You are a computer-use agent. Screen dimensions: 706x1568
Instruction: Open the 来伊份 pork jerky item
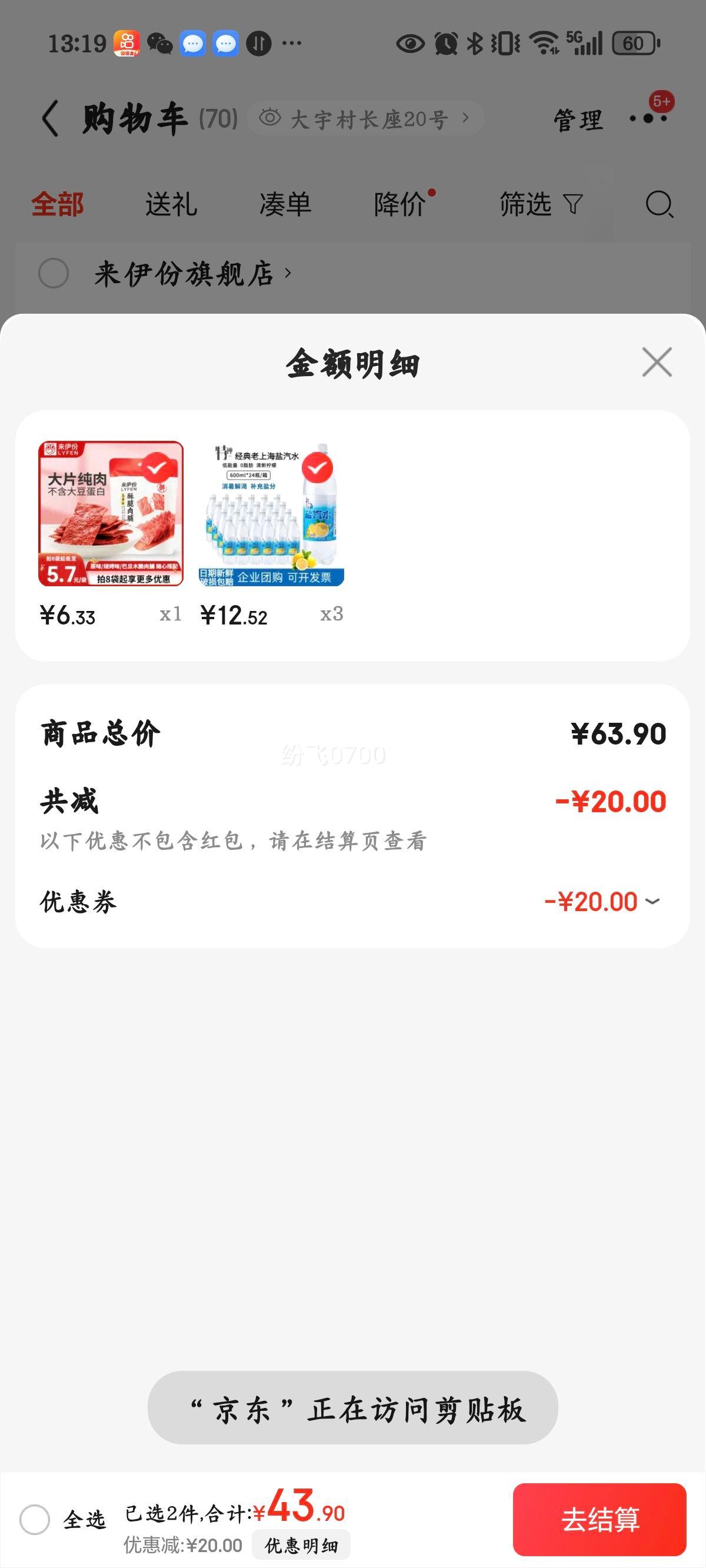pyautogui.click(x=111, y=514)
